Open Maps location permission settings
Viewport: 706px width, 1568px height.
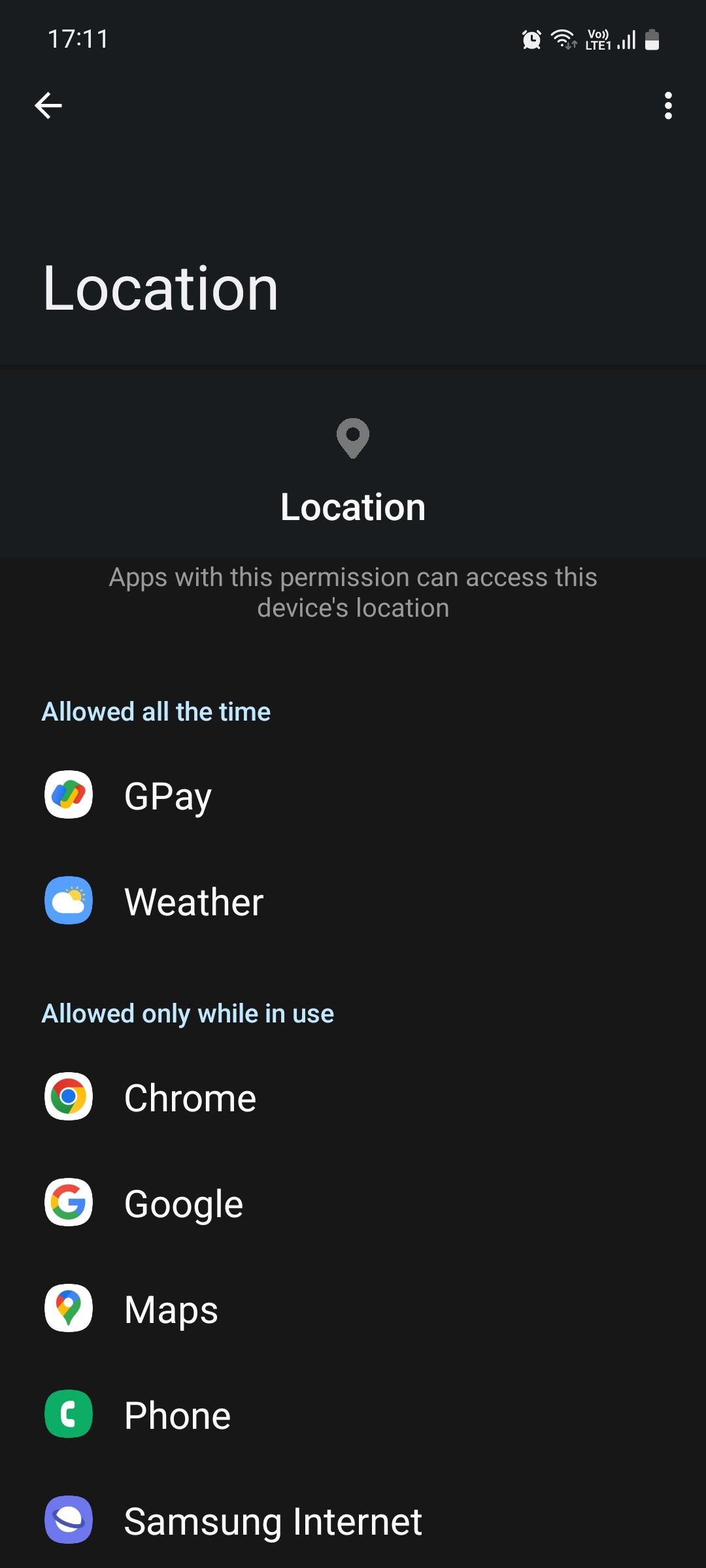point(171,1309)
